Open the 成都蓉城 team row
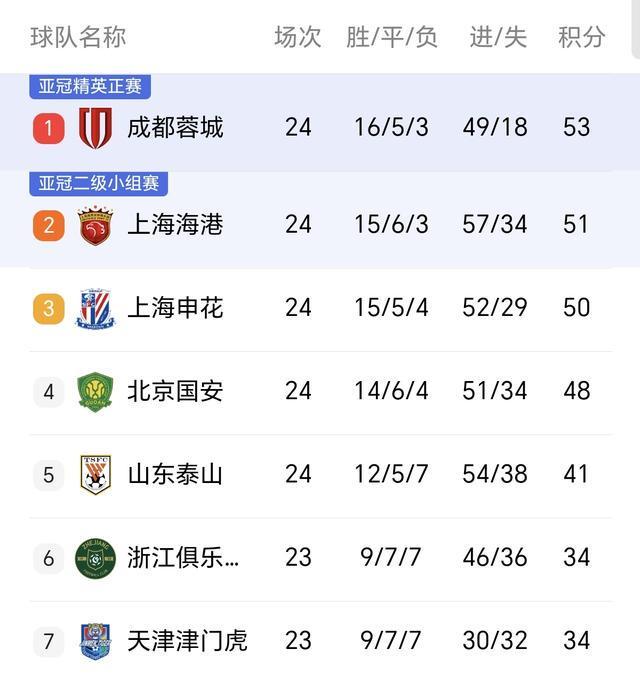Viewport: 640px width, 681px height. point(175,127)
